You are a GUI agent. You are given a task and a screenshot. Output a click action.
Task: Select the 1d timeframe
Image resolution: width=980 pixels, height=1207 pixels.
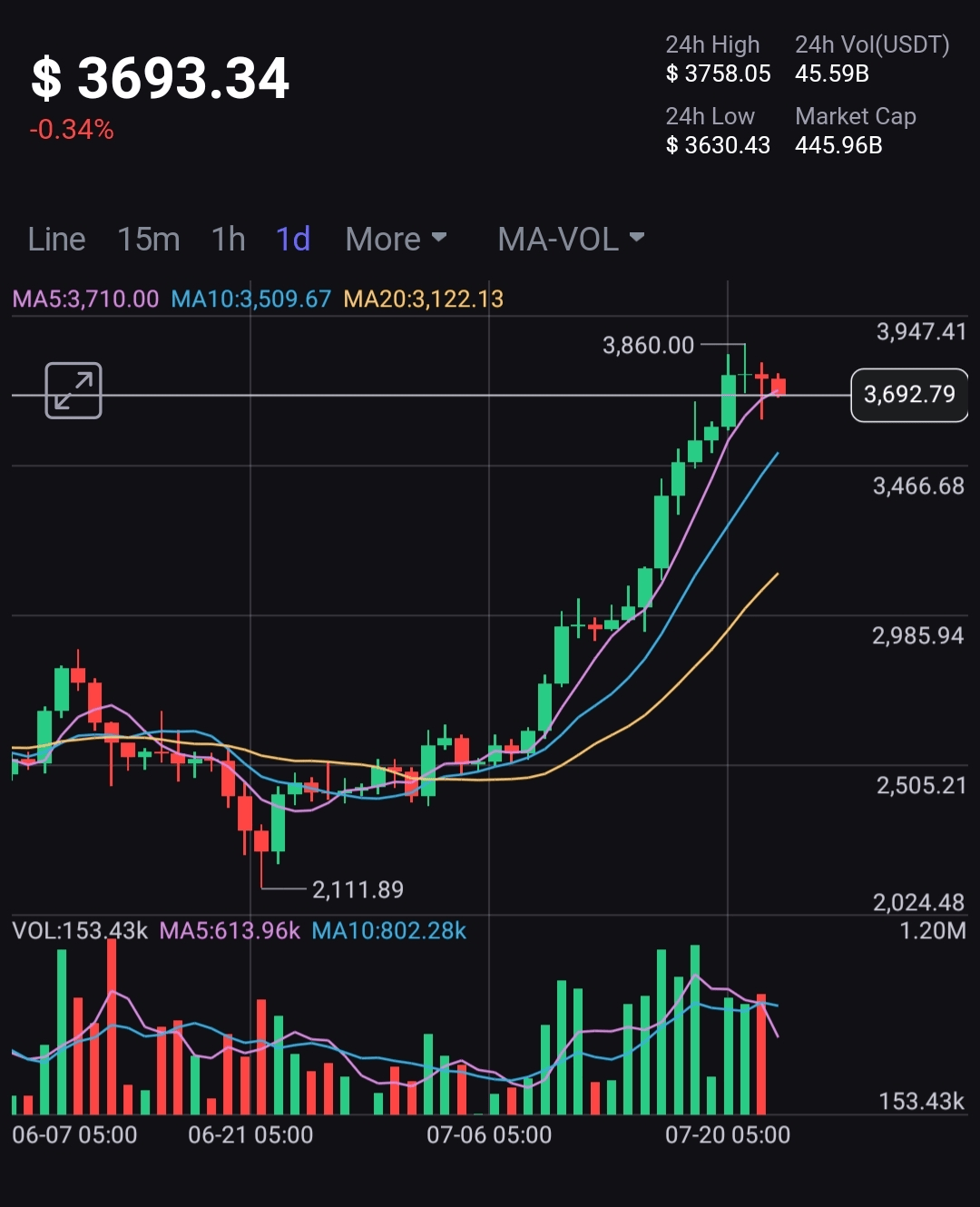[x=293, y=240]
